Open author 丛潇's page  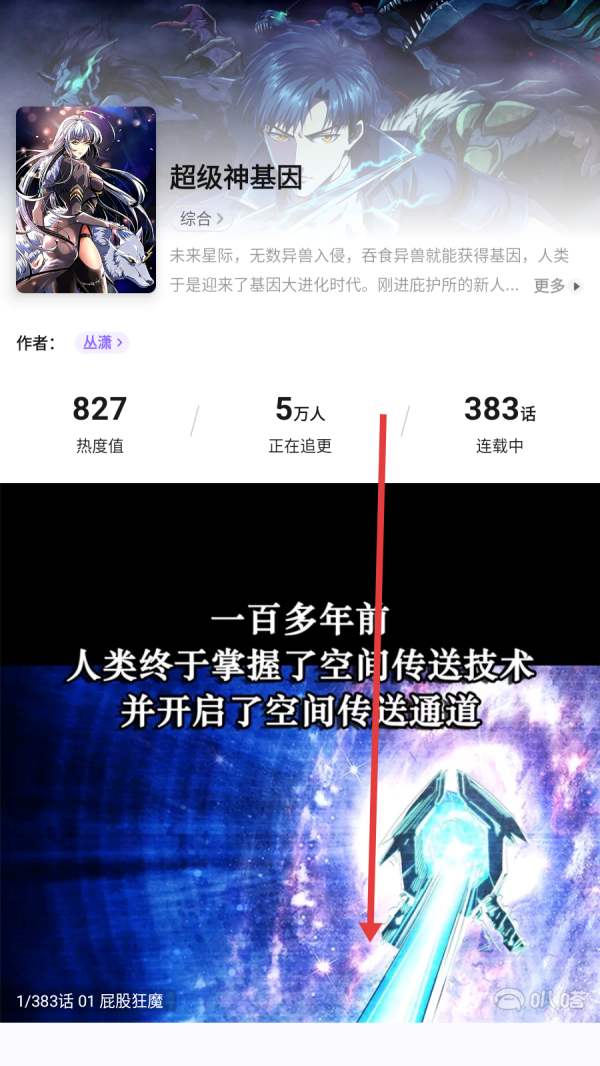coord(102,343)
